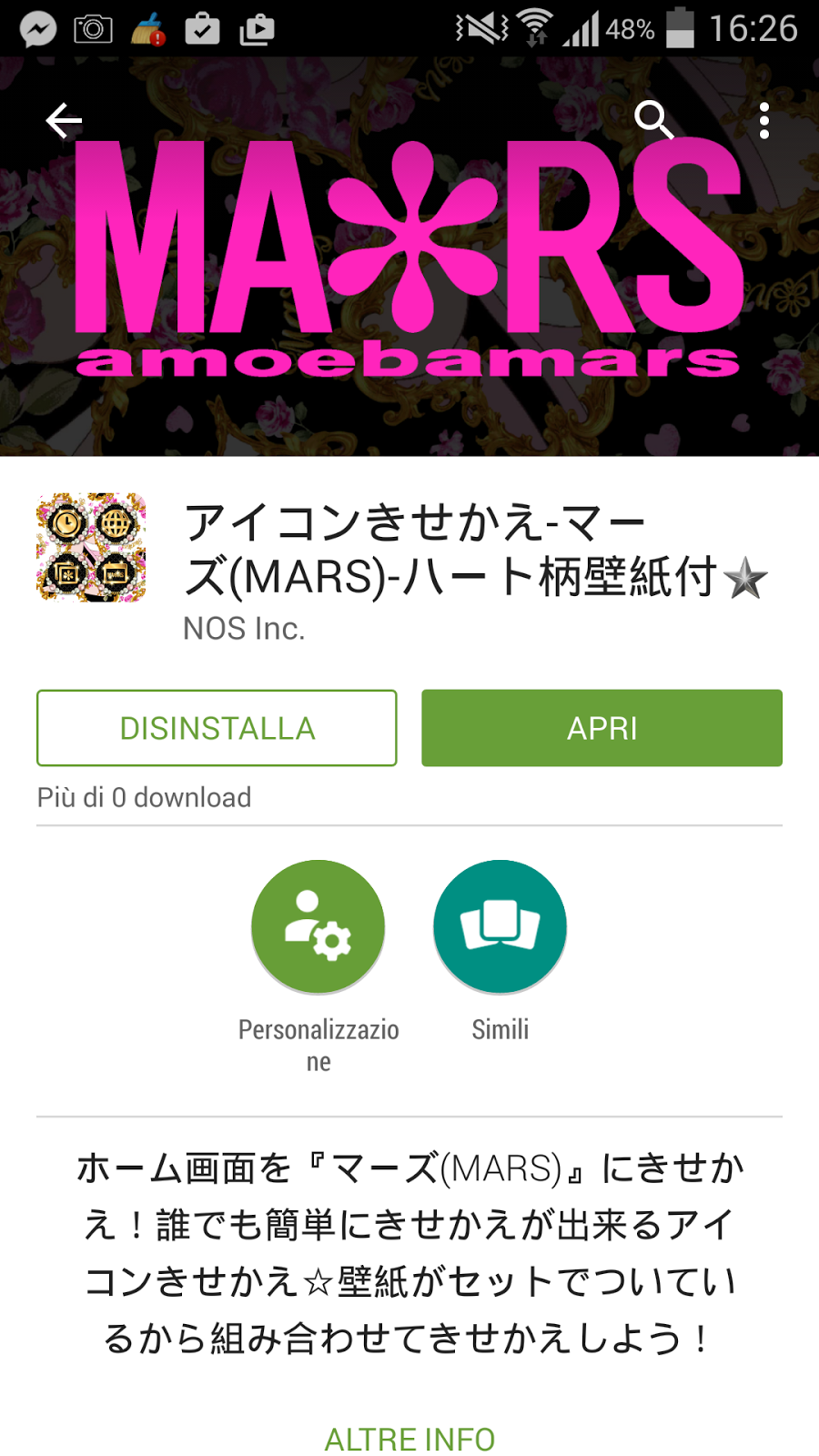Go back with the arrow icon
Image resolution: width=819 pixels, height=1456 pixels.
coord(64,120)
